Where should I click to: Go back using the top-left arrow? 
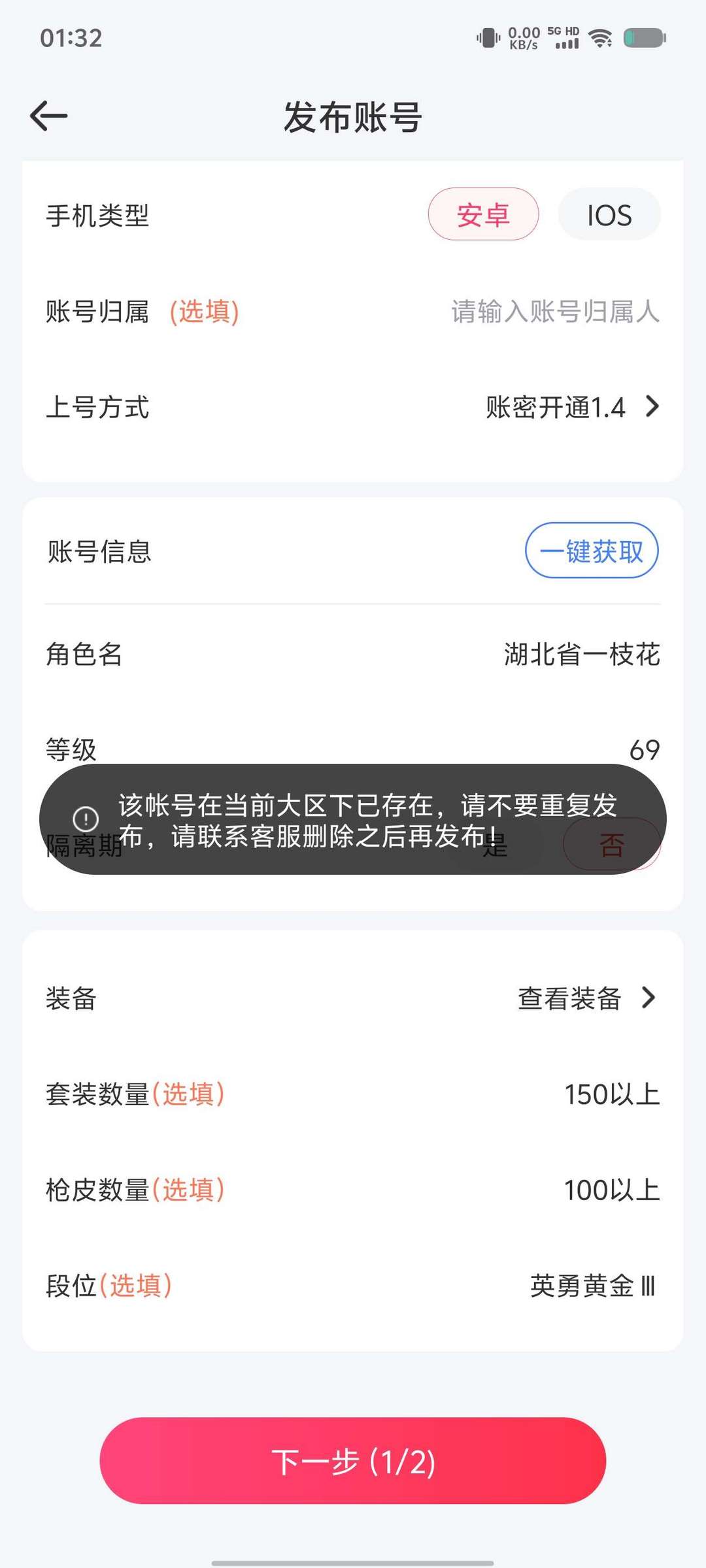49,116
